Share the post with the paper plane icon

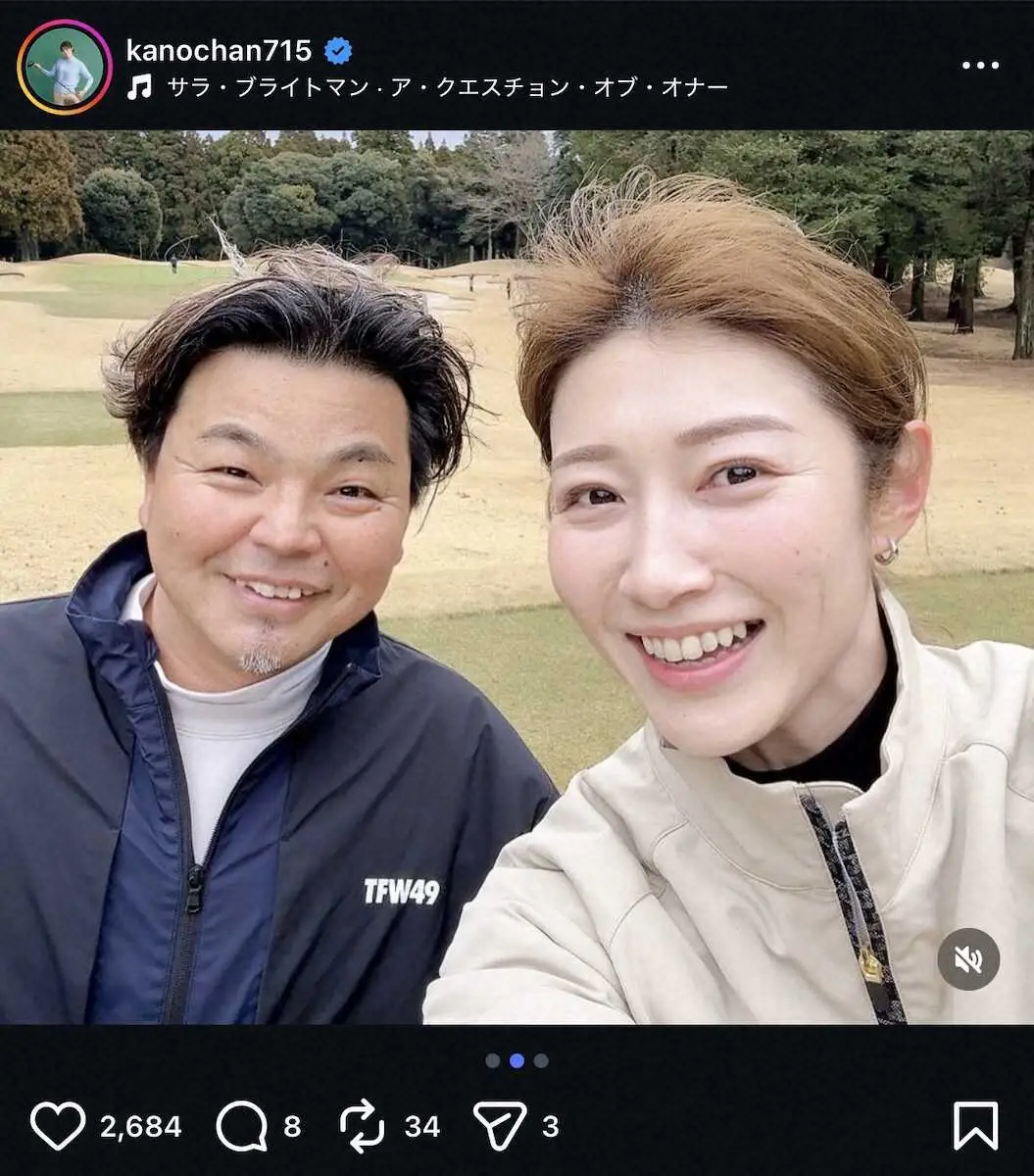point(500,1126)
